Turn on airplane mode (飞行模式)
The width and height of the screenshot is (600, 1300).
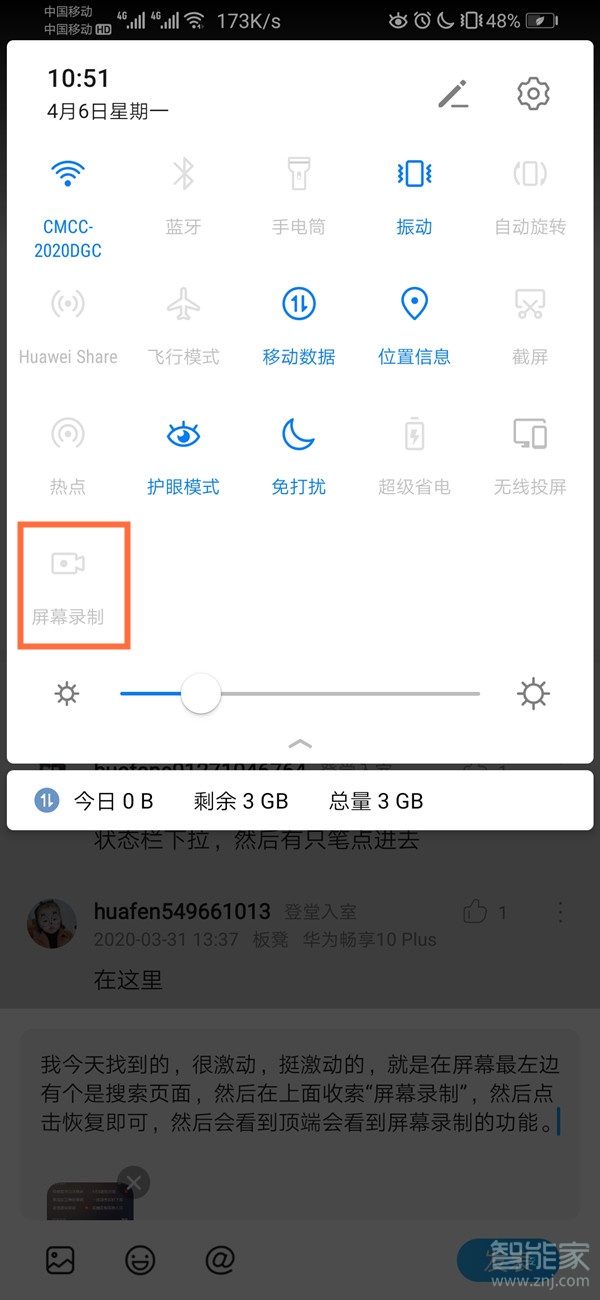click(x=183, y=304)
